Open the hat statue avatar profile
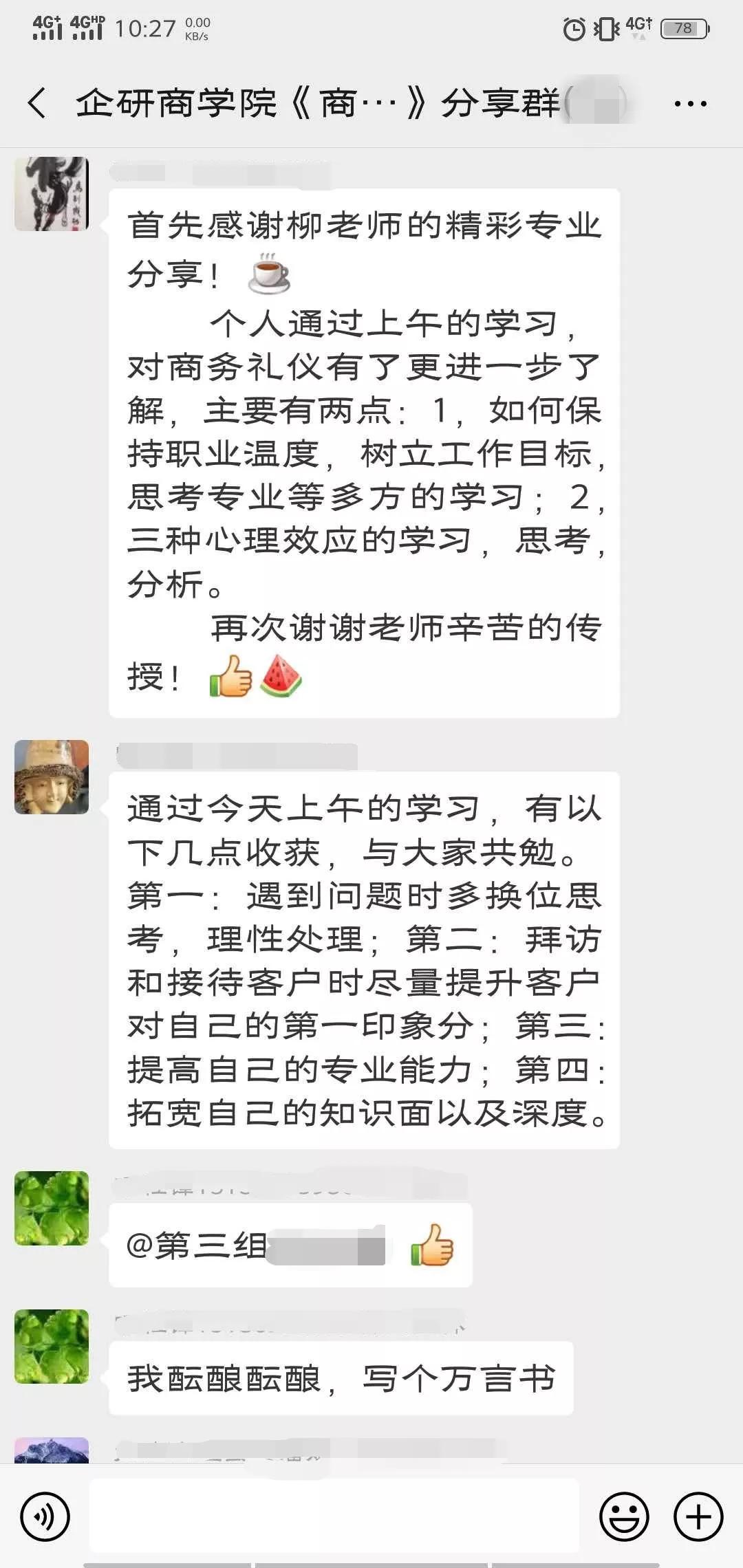743x1568 pixels. coord(52,777)
